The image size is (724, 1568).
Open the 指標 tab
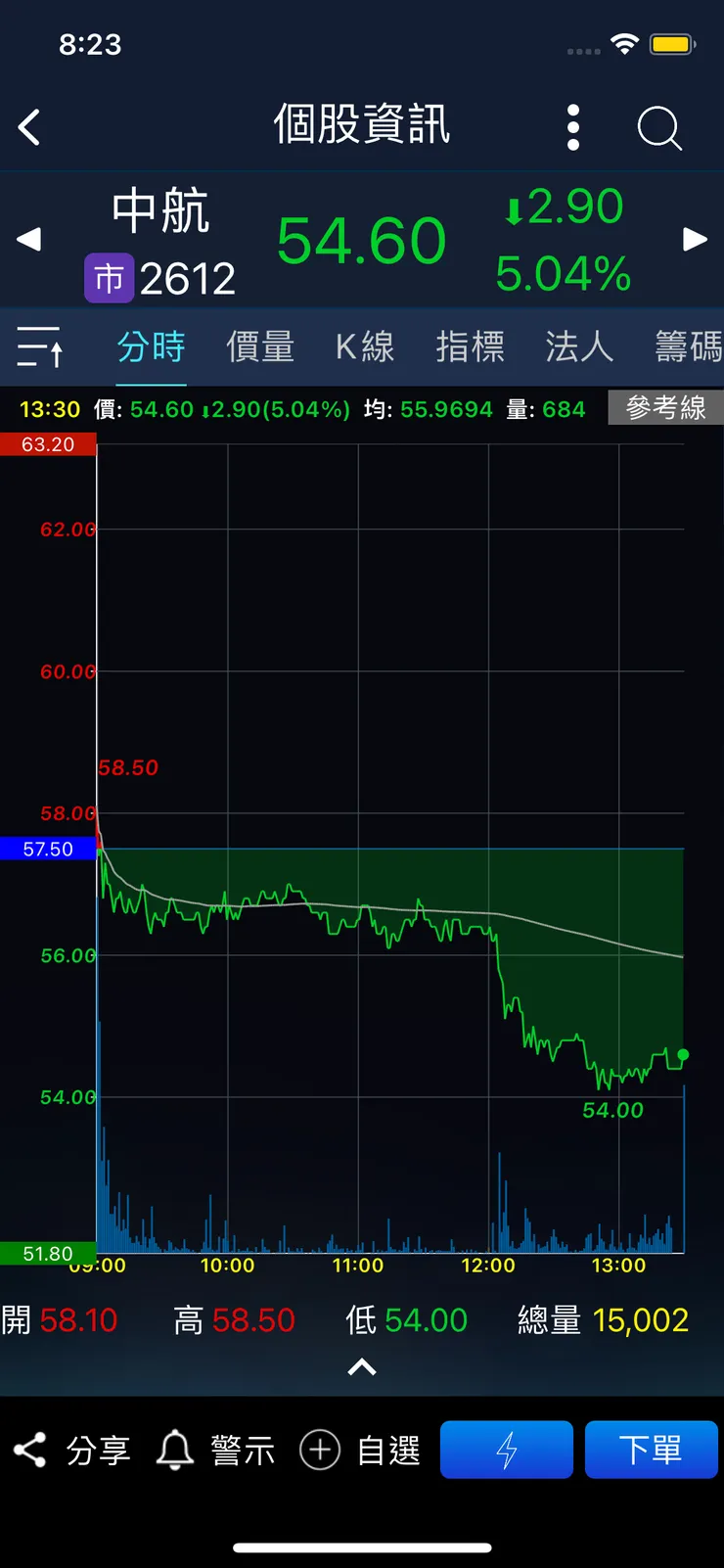pyautogui.click(x=471, y=346)
